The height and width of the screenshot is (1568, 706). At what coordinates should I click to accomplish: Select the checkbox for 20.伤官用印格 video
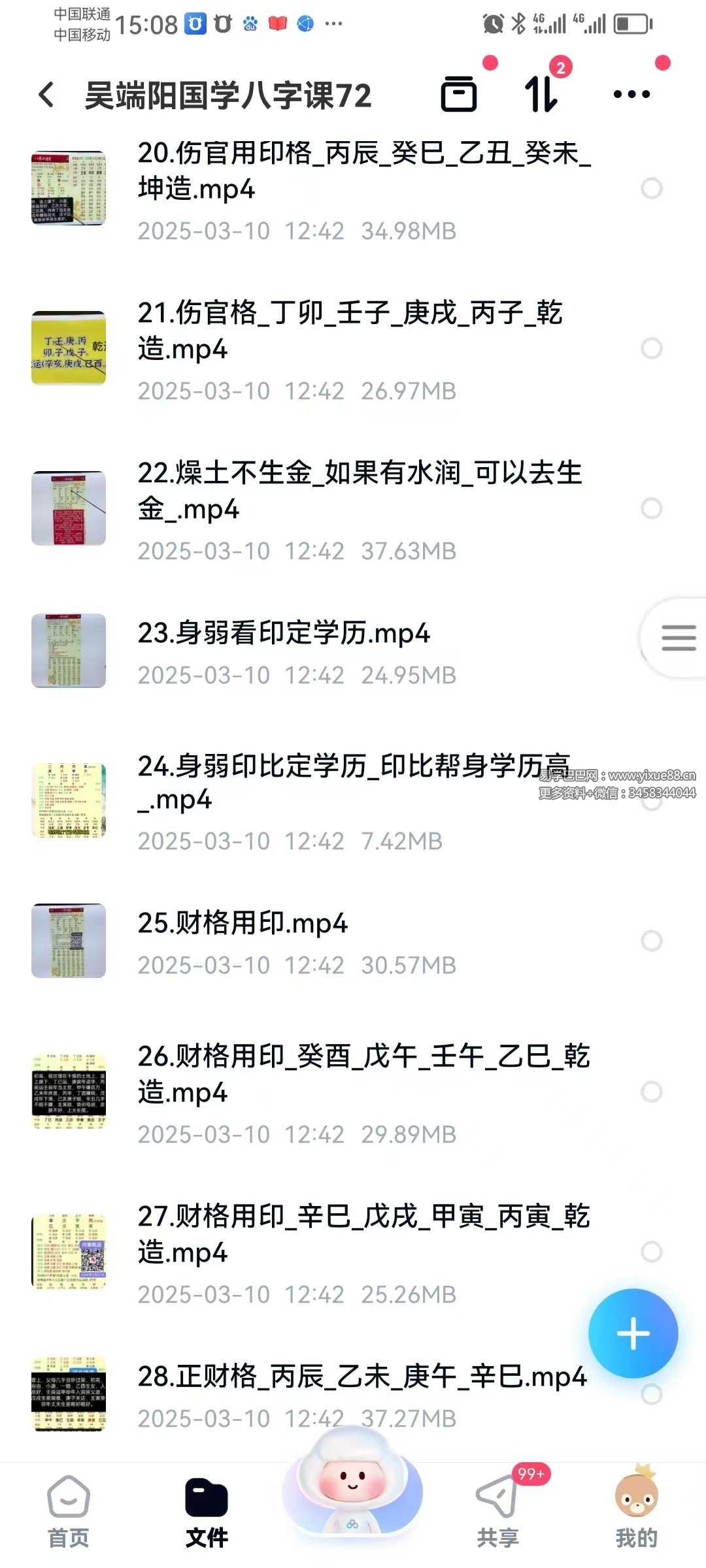(651, 189)
